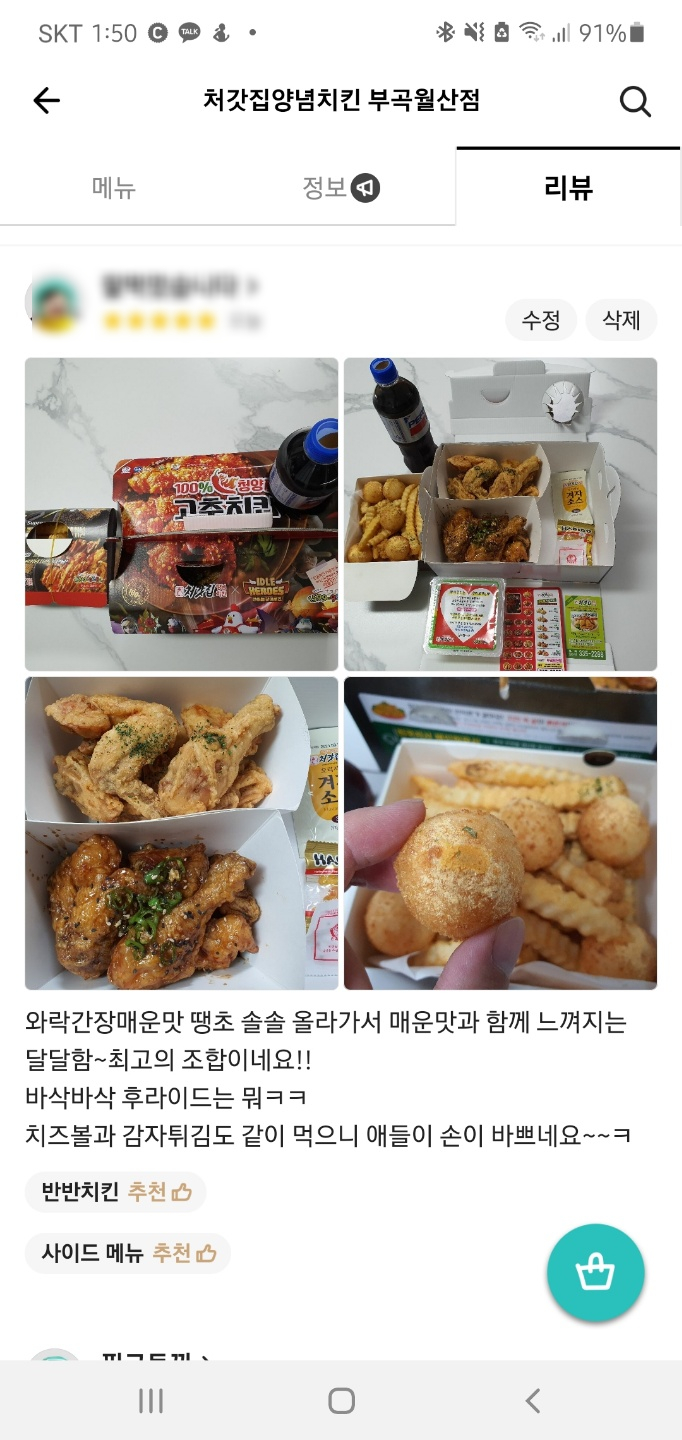
Task: Open the reviewer's profile name link
Action: coord(180,287)
